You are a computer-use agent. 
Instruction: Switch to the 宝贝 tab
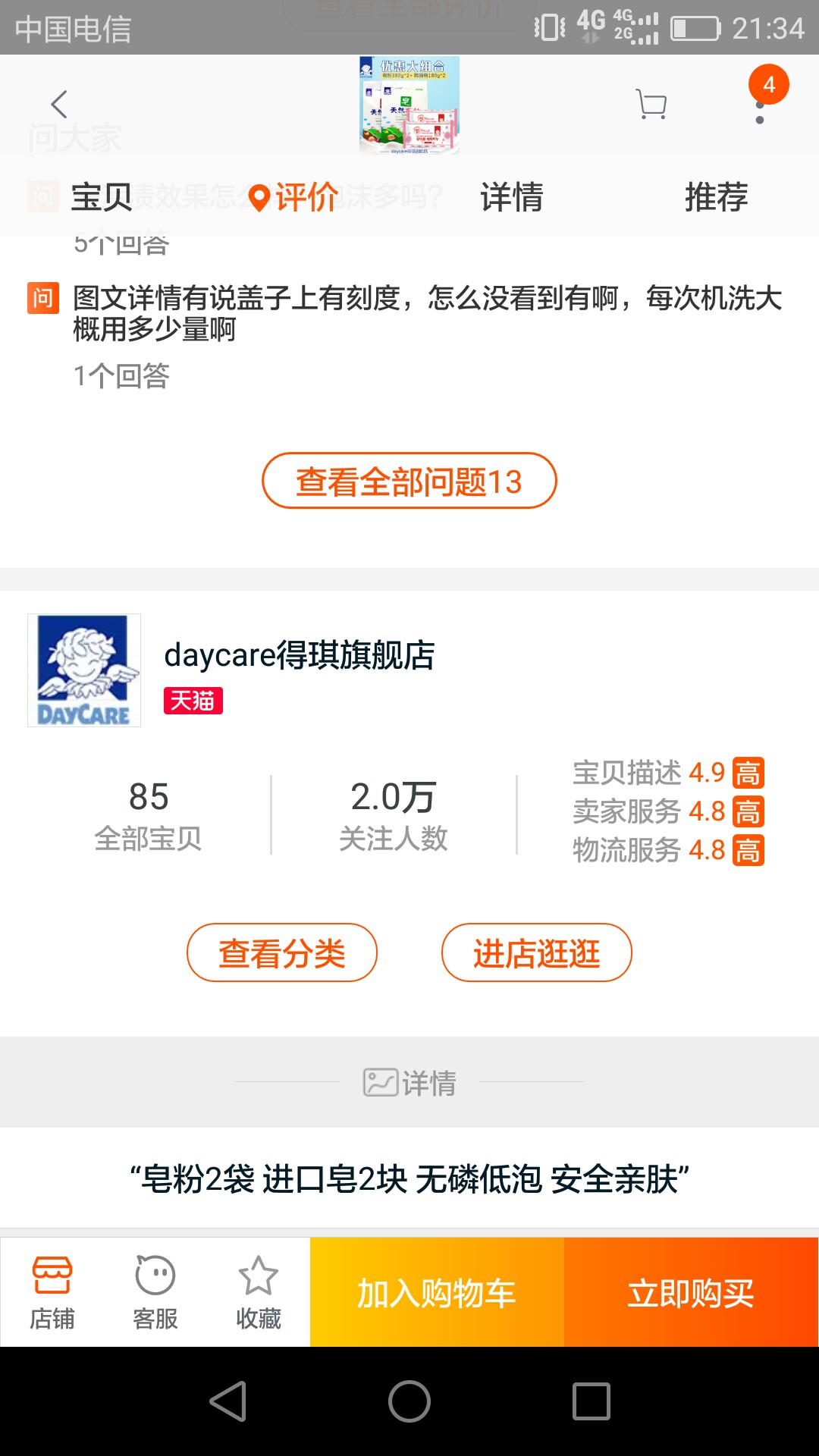pos(102,197)
